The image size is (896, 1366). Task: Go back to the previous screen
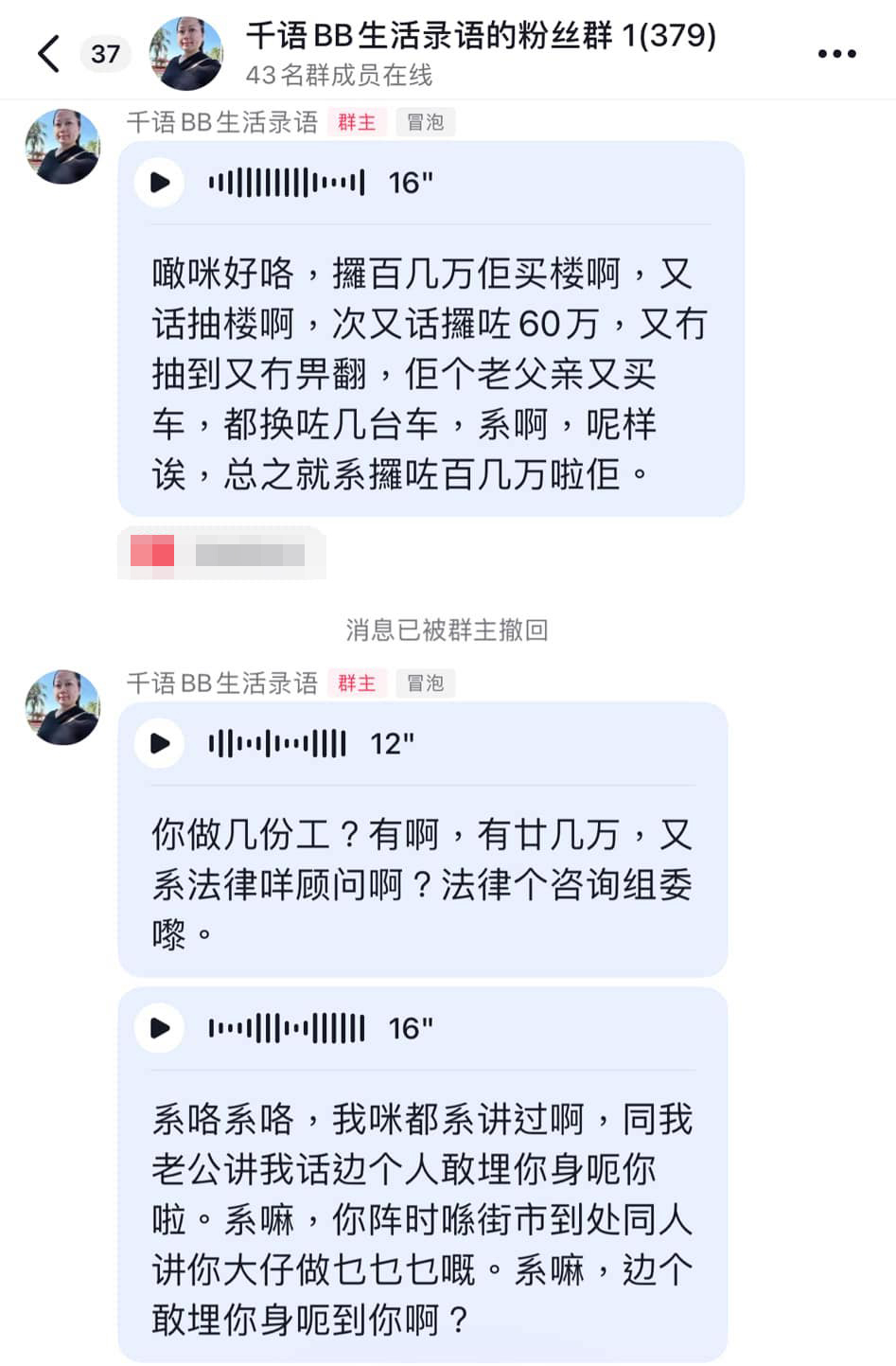(x=49, y=54)
